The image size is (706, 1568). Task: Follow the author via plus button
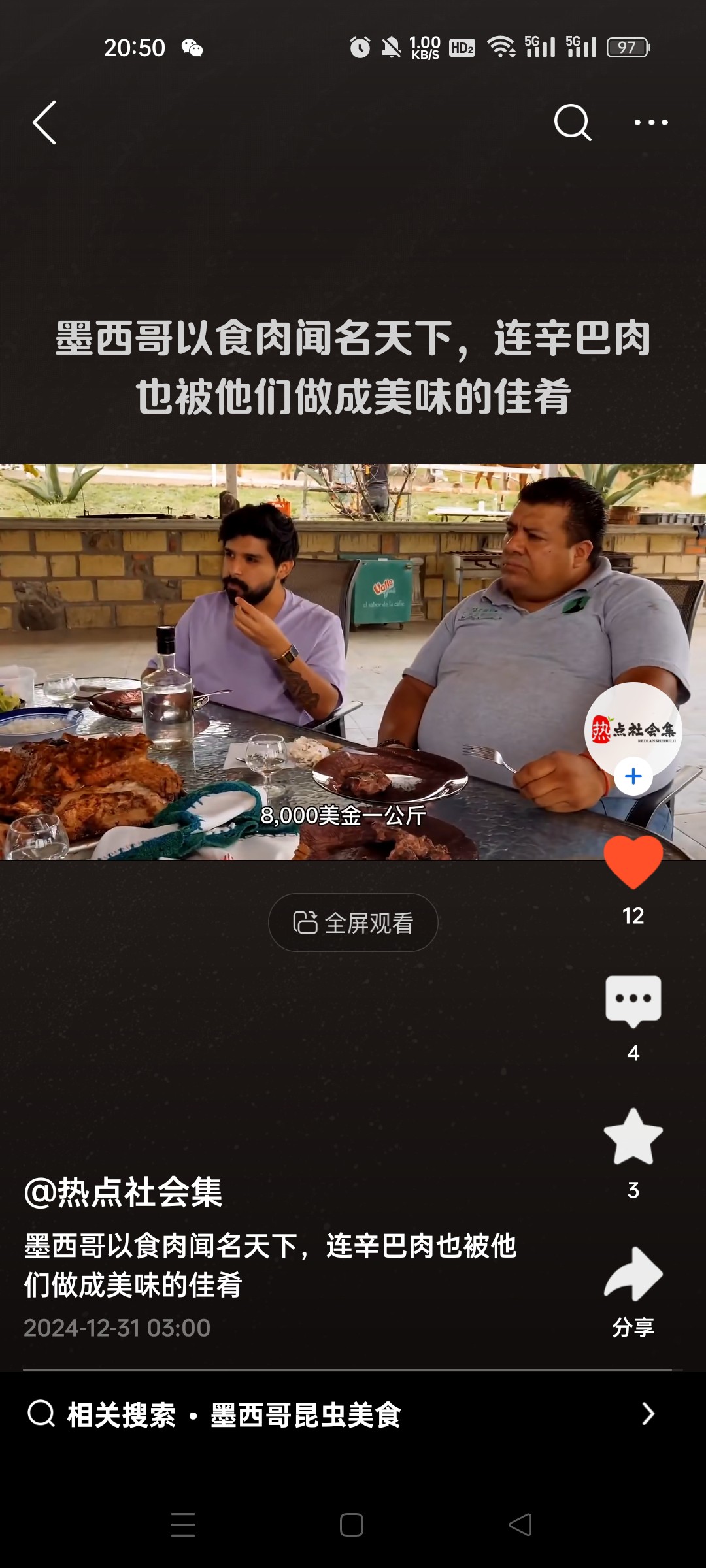[x=633, y=777]
